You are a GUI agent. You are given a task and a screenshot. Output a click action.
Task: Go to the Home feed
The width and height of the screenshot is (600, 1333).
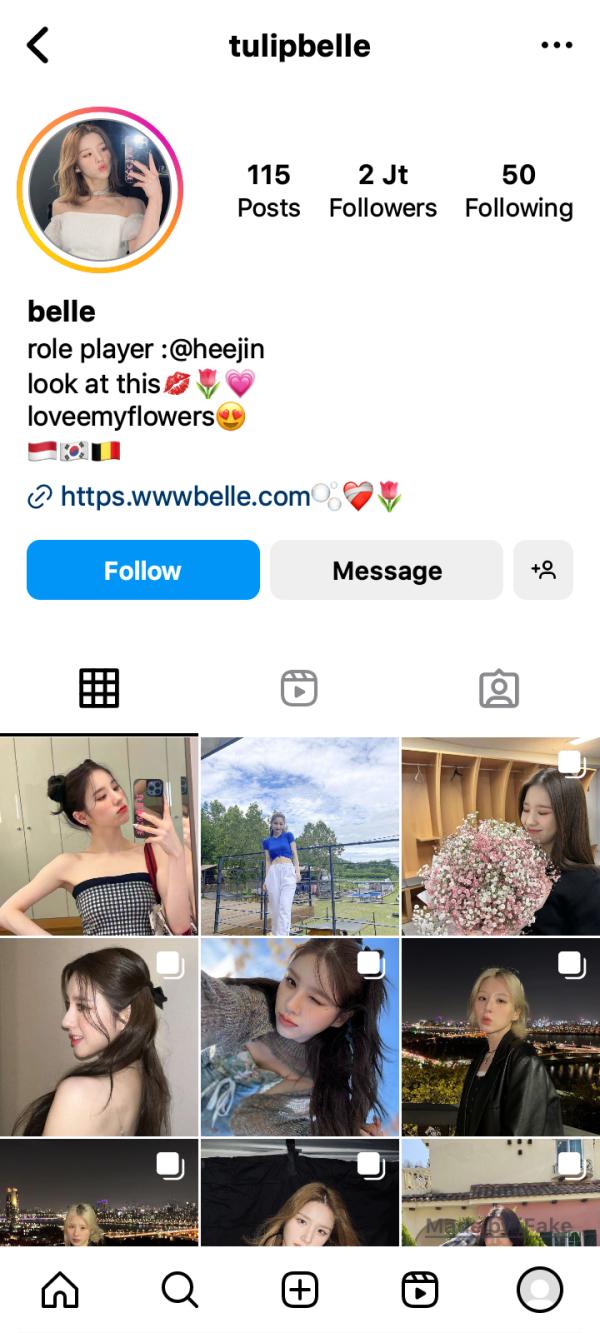coord(60,1290)
